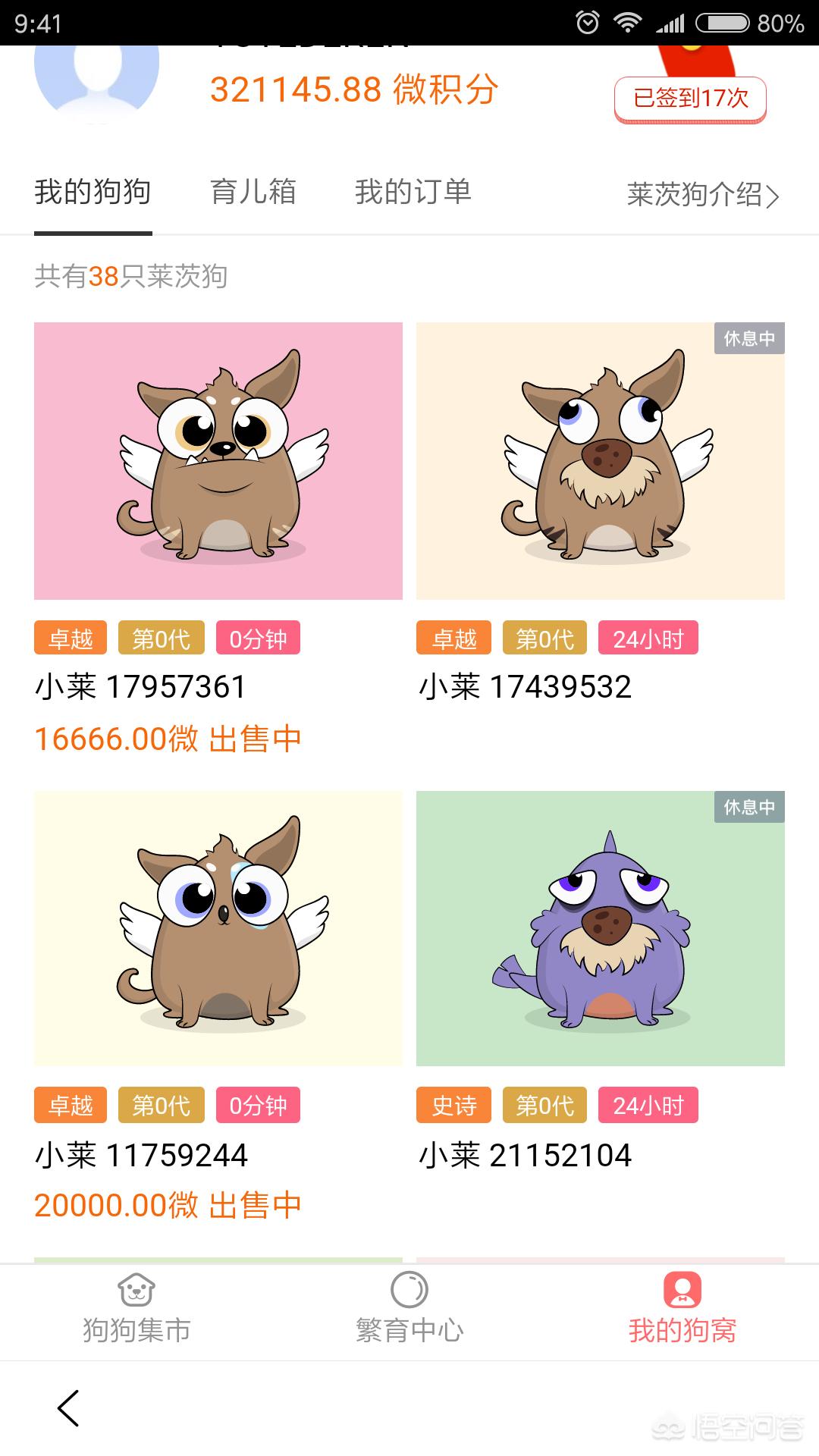Switch to the 我的订单 tab
The height and width of the screenshot is (1456, 819).
click(x=413, y=192)
